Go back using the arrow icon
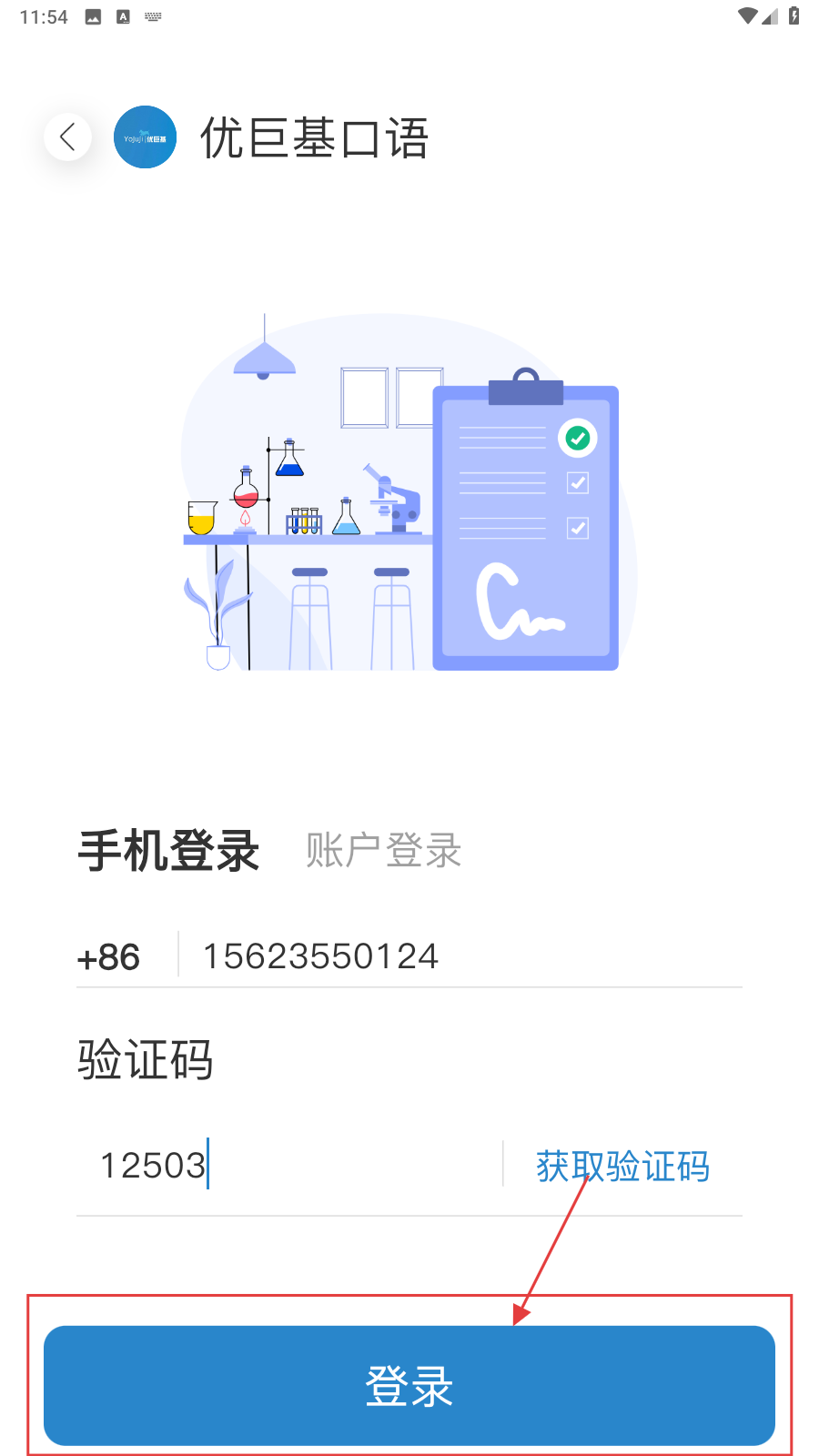Screen dimensions: 819x1456 click(67, 137)
